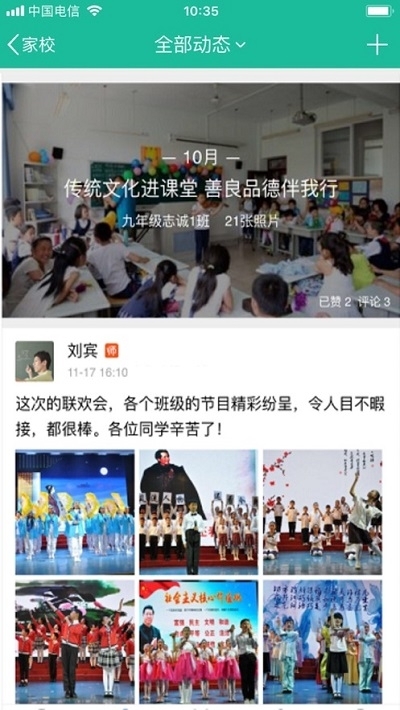Image resolution: width=400 pixels, height=710 pixels.
Task: View the blue costume stage photo with moon
Action: pos(75,512)
